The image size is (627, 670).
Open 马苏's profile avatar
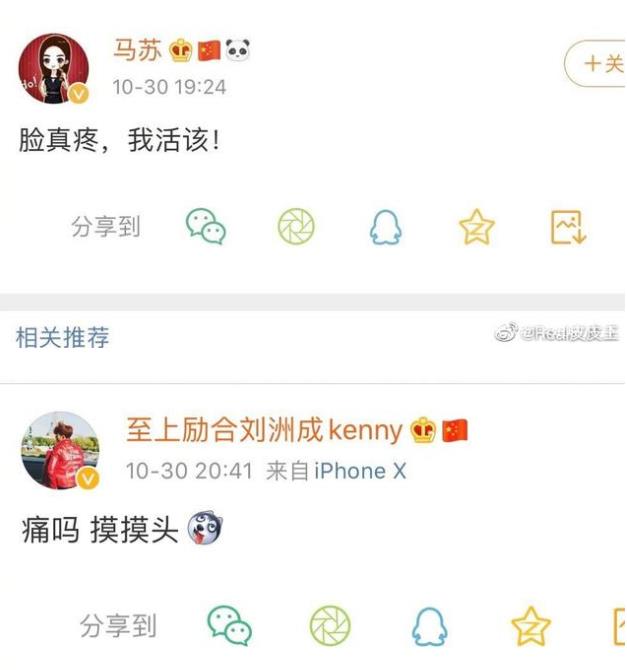(54, 68)
